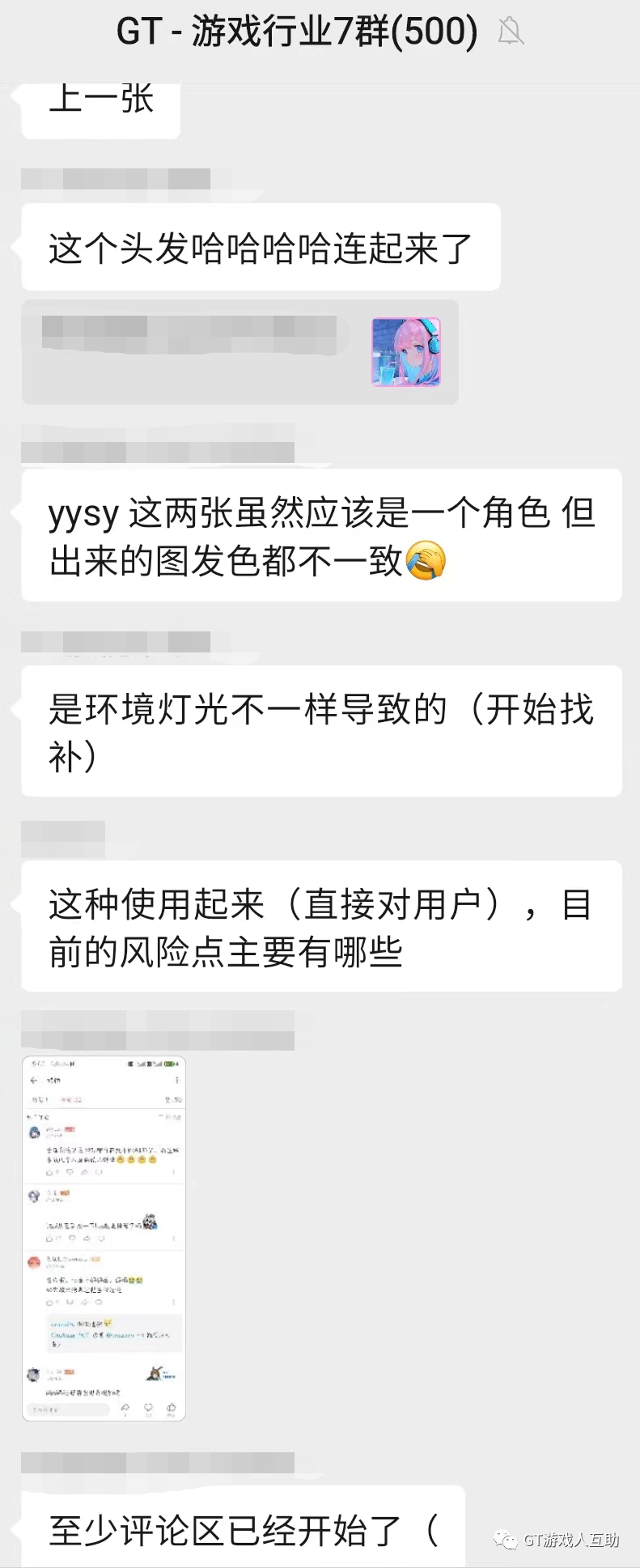This screenshot has width=640, height=1568.
Task: Click the GT游戏人互助 logo icon
Action: (506, 1540)
